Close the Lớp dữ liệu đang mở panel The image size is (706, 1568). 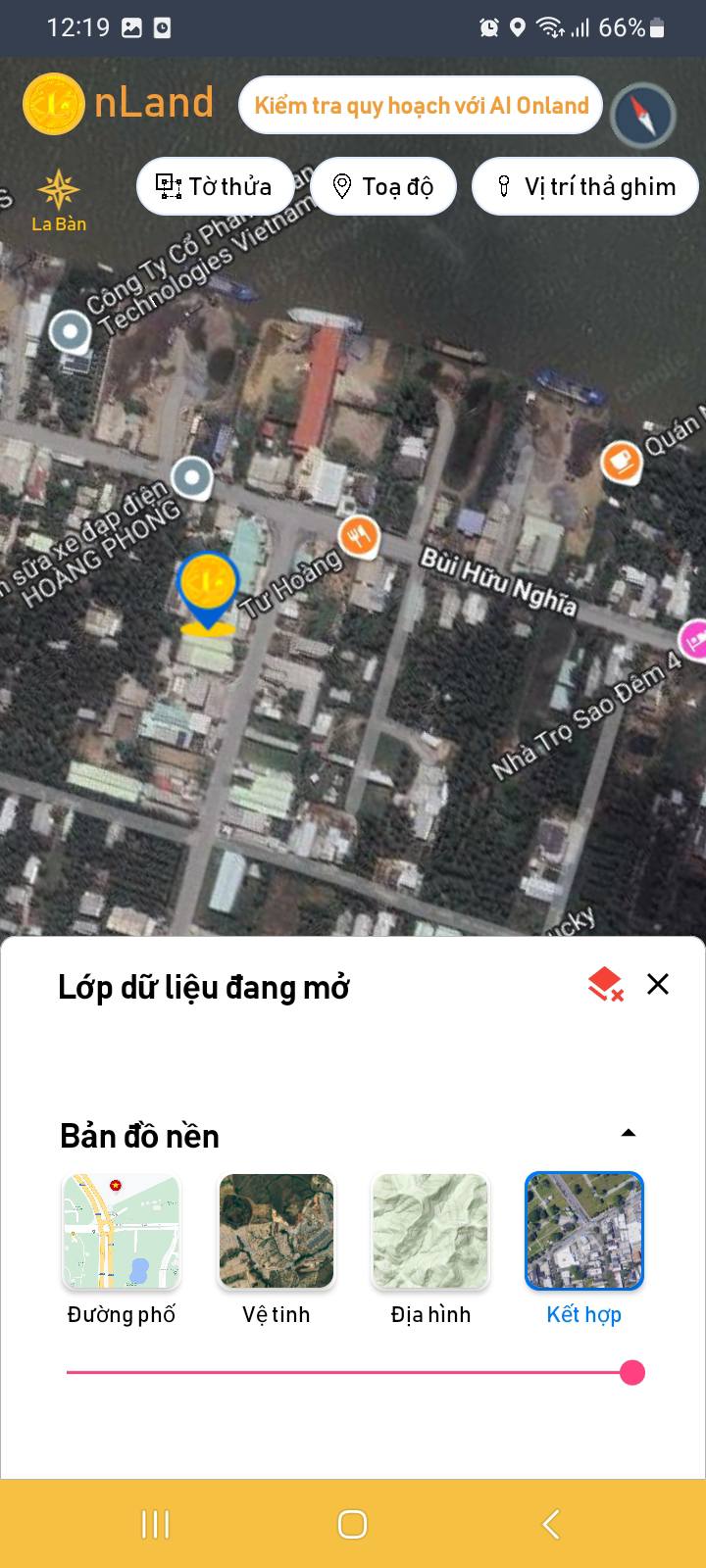(658, 984)
